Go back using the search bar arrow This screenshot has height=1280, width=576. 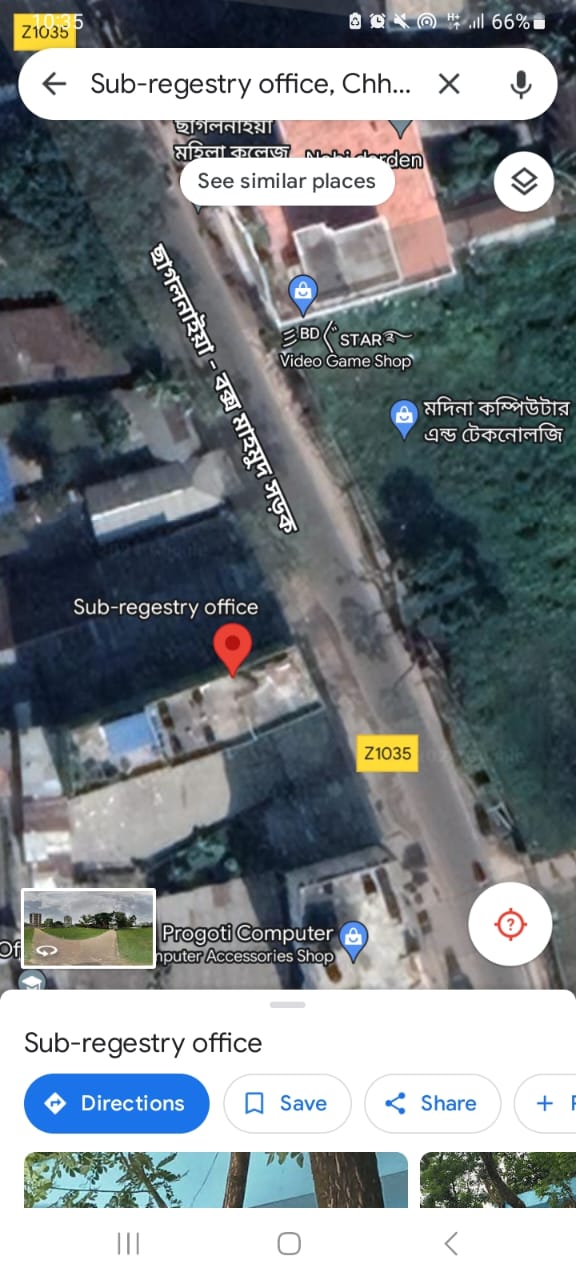click(x=54, y=84)
